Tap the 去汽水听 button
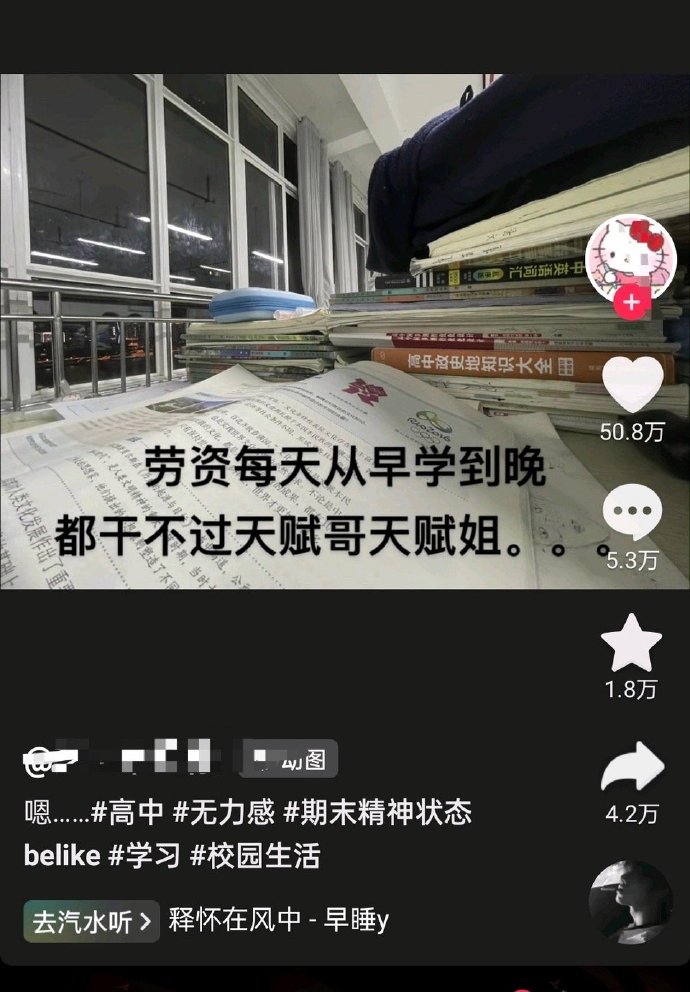690x992 pixels. [92, 921]
